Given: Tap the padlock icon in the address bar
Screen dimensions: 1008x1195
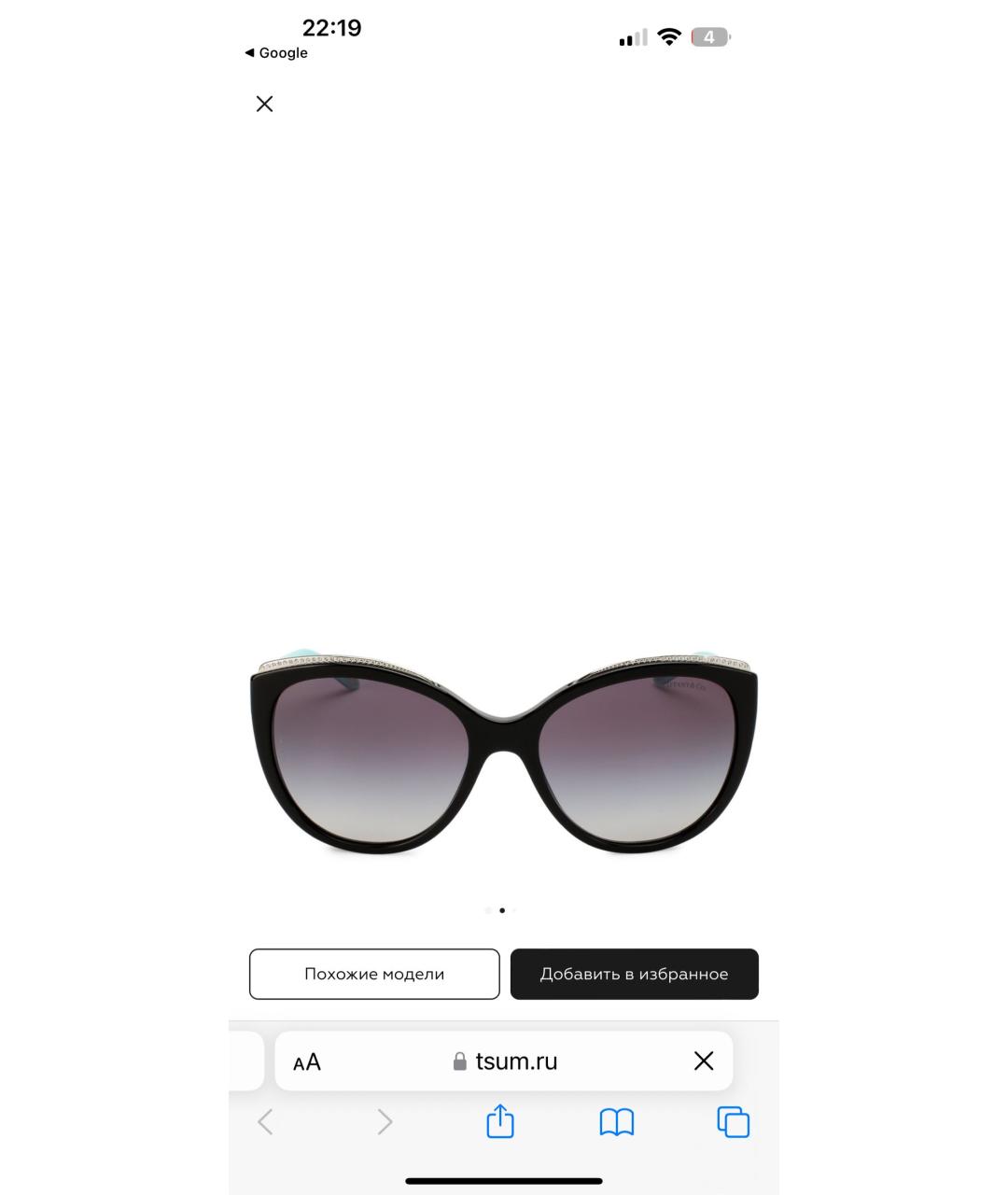Looking at the screenshot, I should click(459, 1061).
